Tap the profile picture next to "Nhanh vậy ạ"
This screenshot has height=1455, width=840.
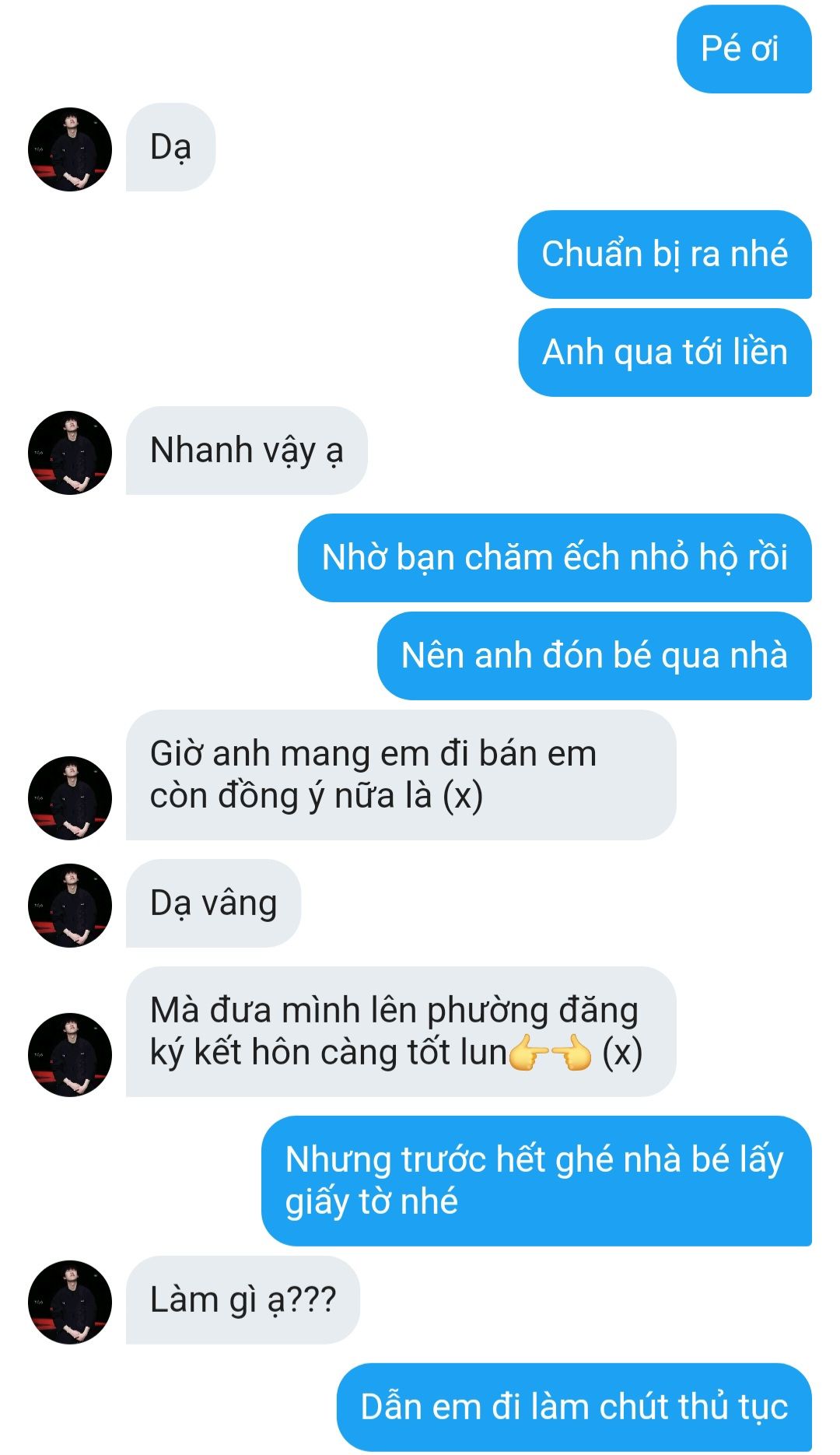click(70, 453)
